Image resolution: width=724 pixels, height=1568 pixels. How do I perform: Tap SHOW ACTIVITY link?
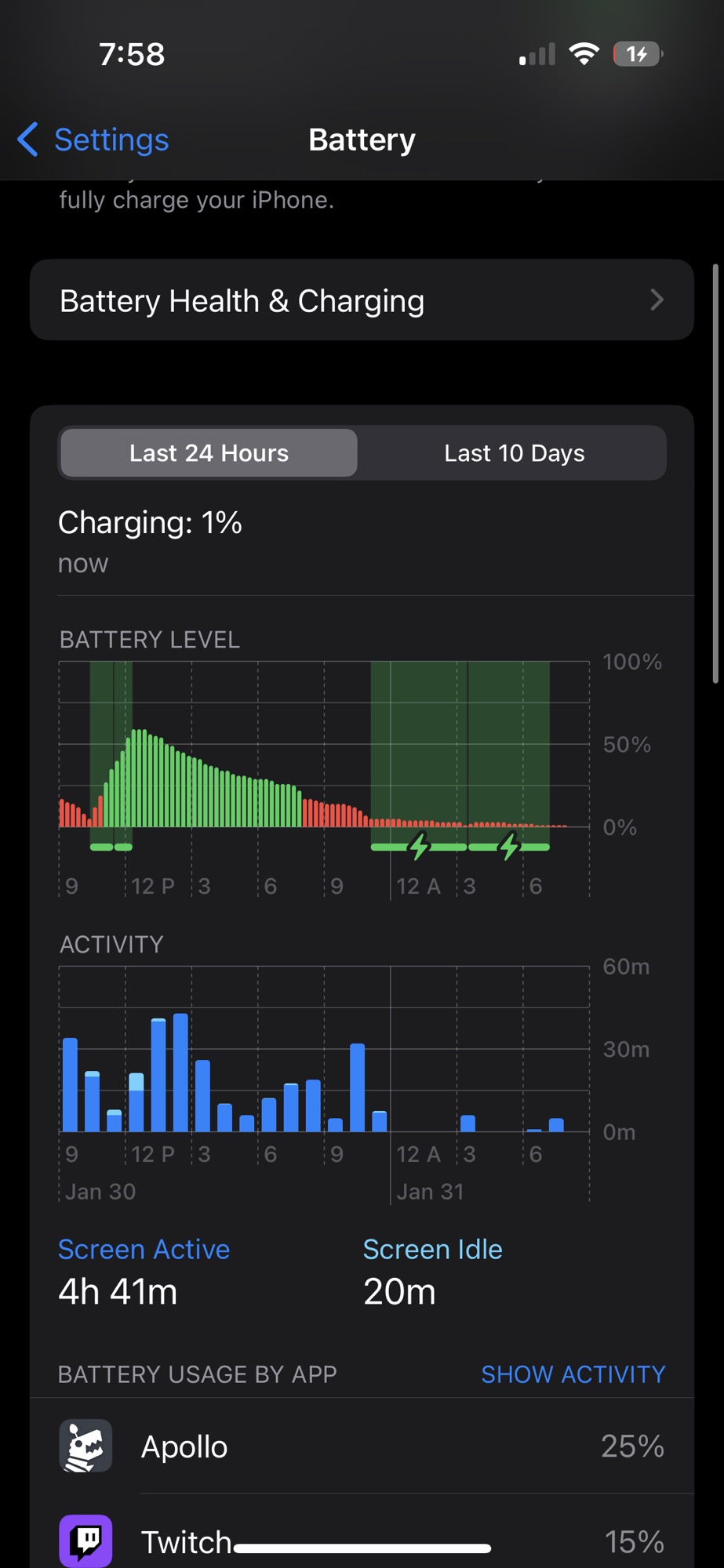573,1374
